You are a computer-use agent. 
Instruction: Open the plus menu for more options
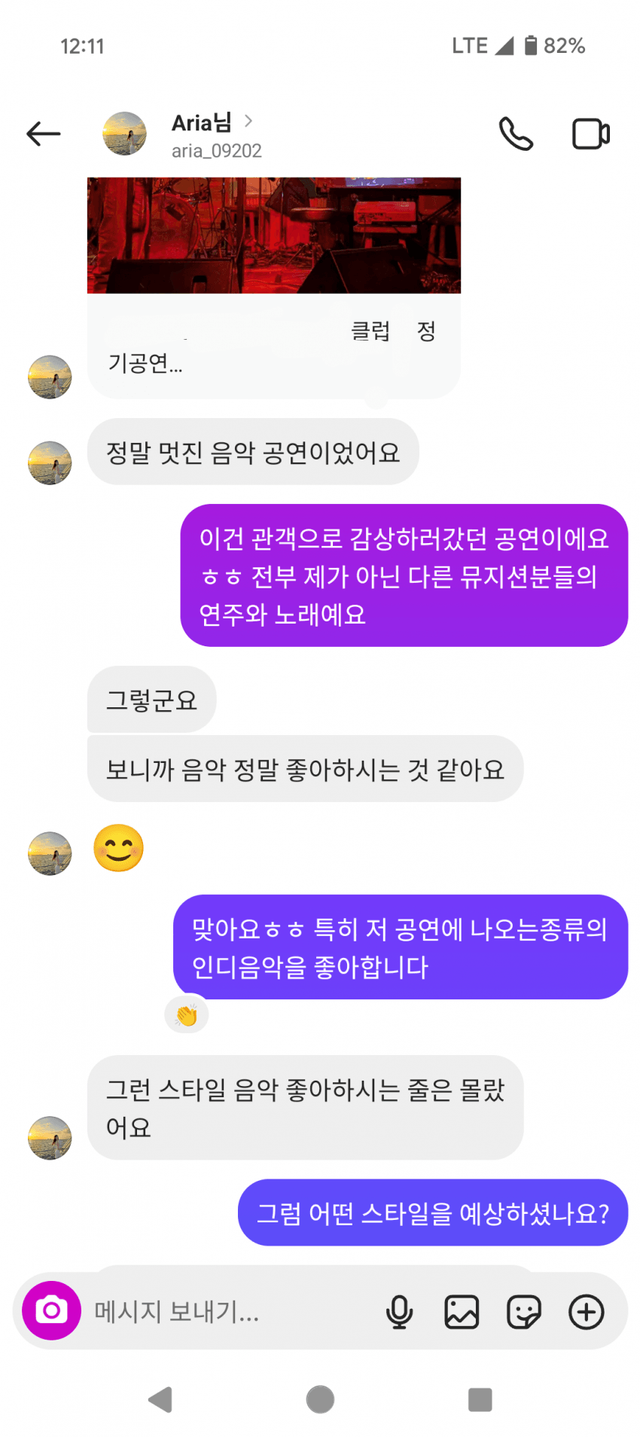(x=586, y=1312)
